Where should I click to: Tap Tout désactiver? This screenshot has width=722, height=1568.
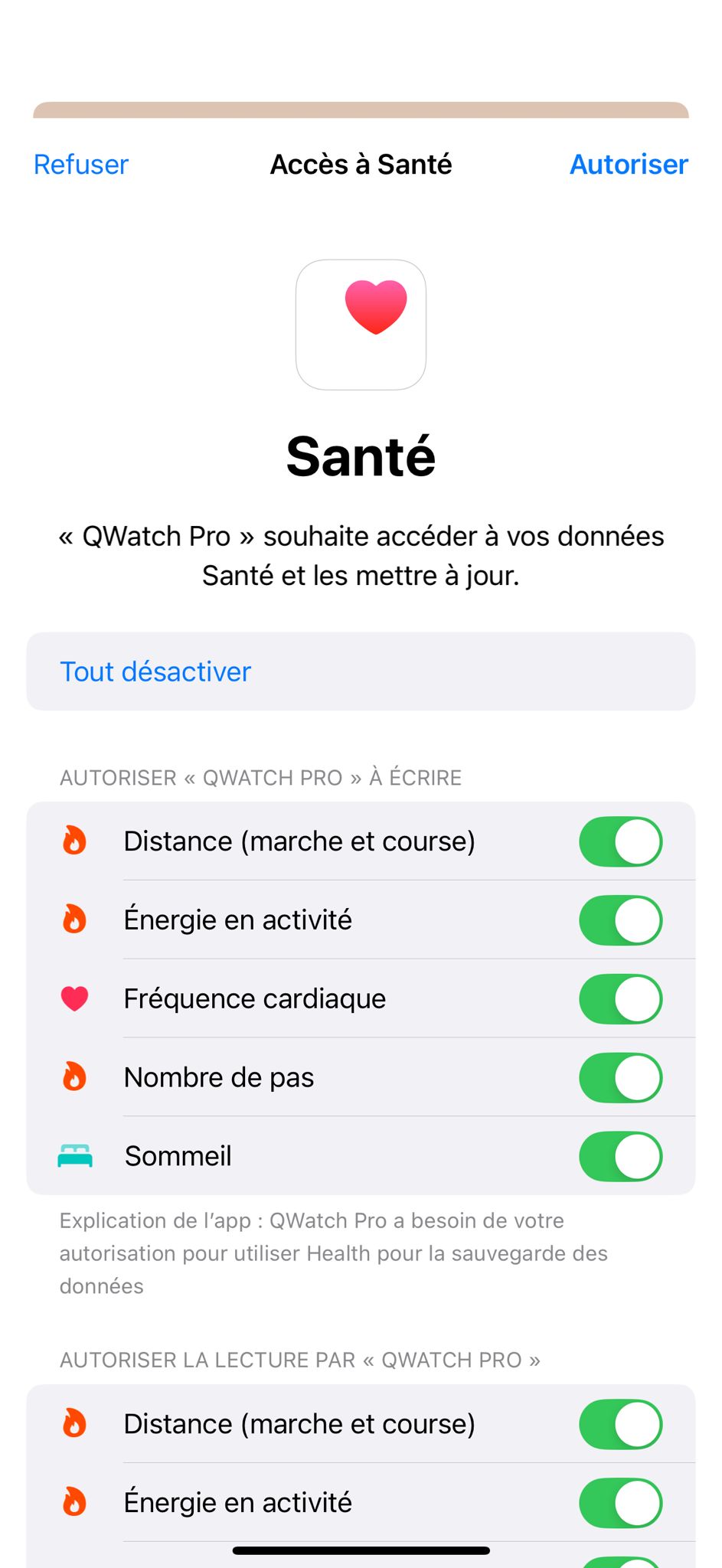pos(155,671)
